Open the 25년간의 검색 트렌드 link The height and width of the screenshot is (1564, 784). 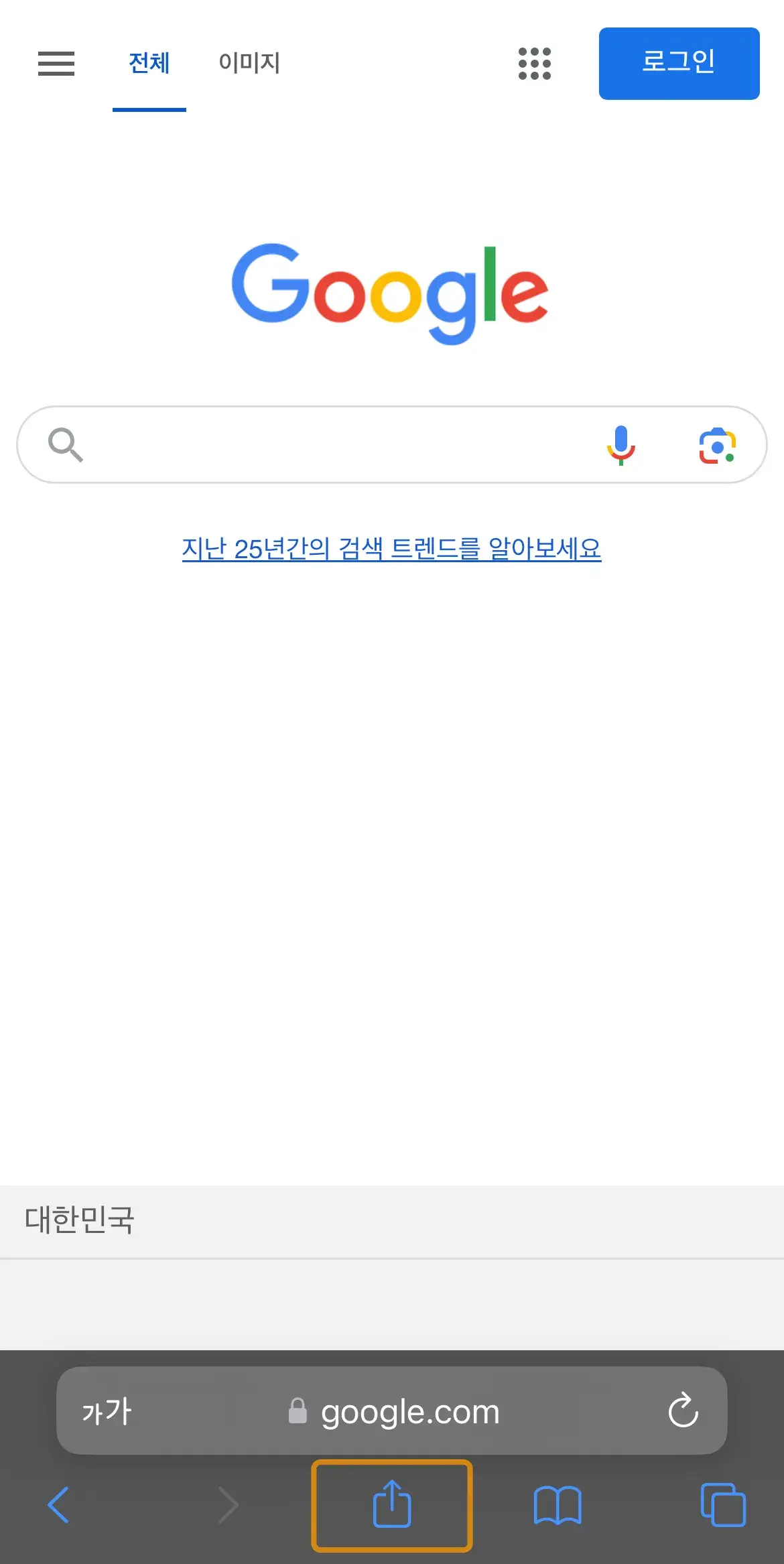(392, 549)
